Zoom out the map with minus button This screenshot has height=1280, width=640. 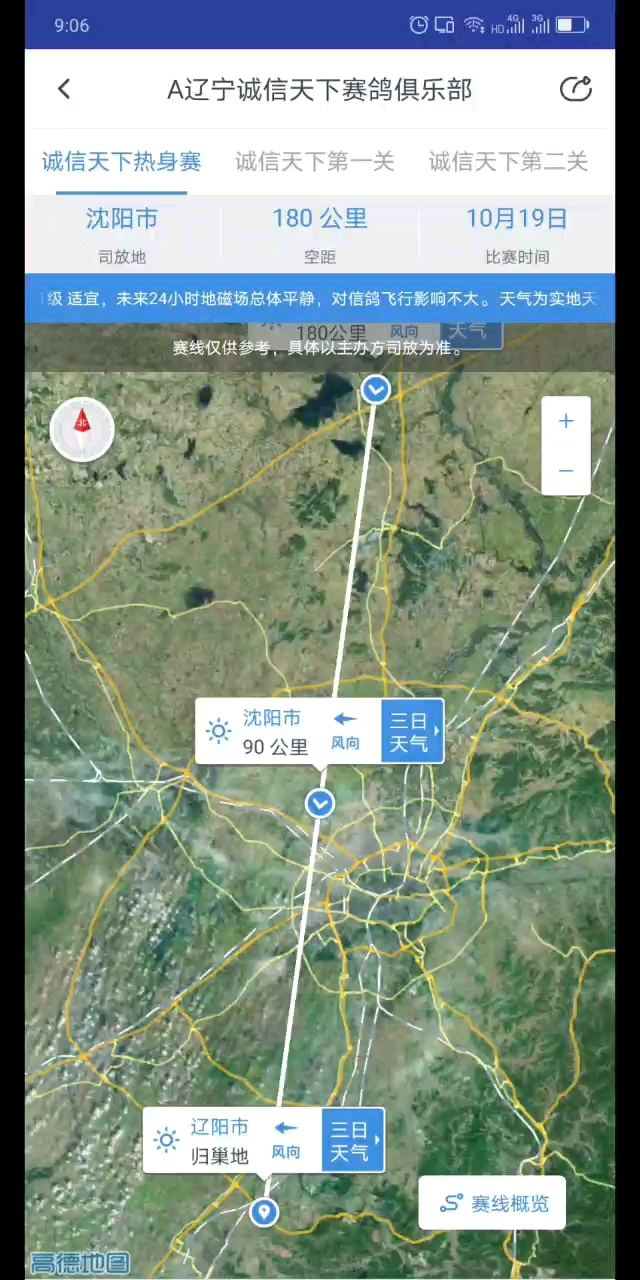[566, 470]
